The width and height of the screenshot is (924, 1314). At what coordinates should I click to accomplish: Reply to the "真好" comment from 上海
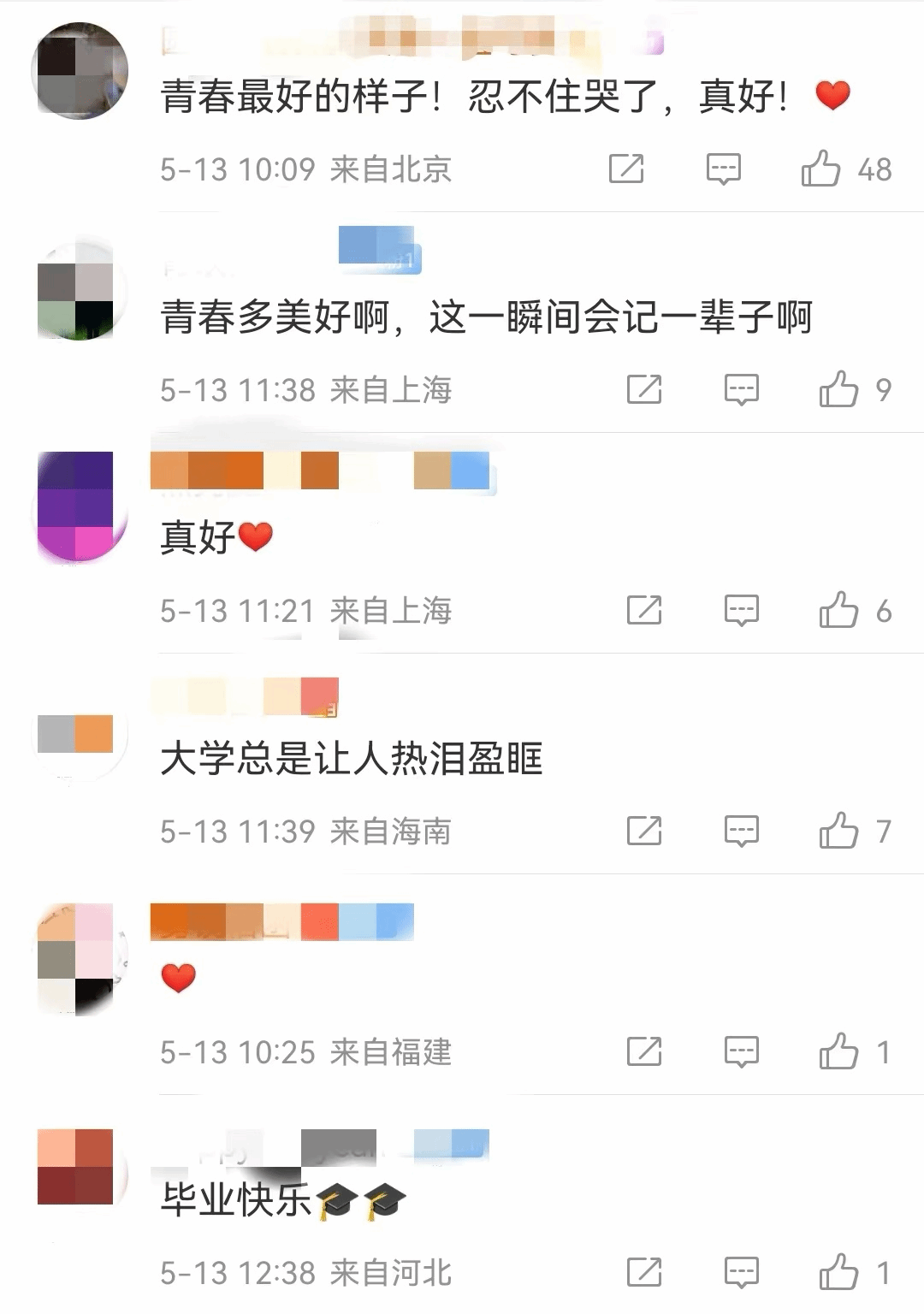point(741,610)
